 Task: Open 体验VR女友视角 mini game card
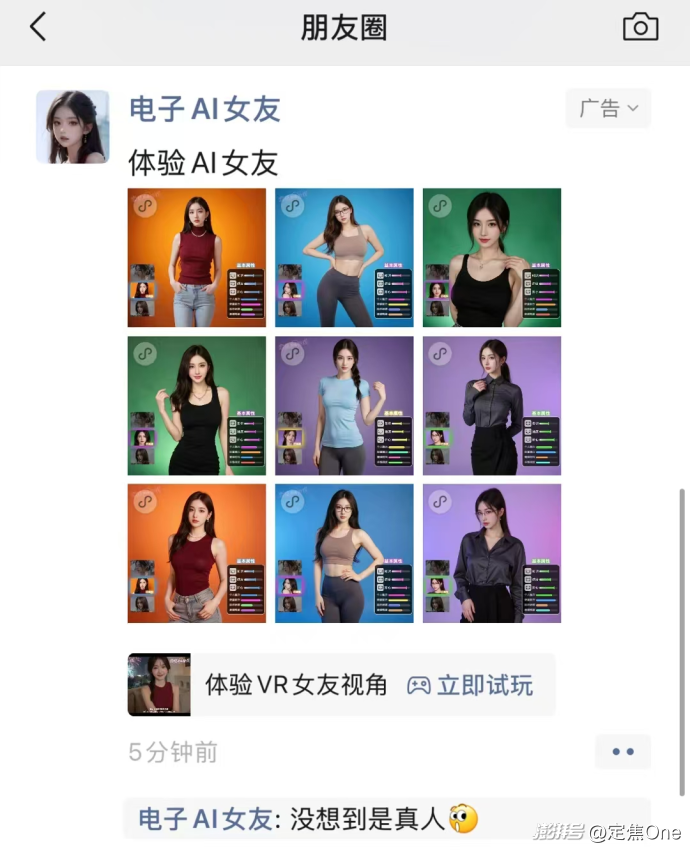pos(295,685)
